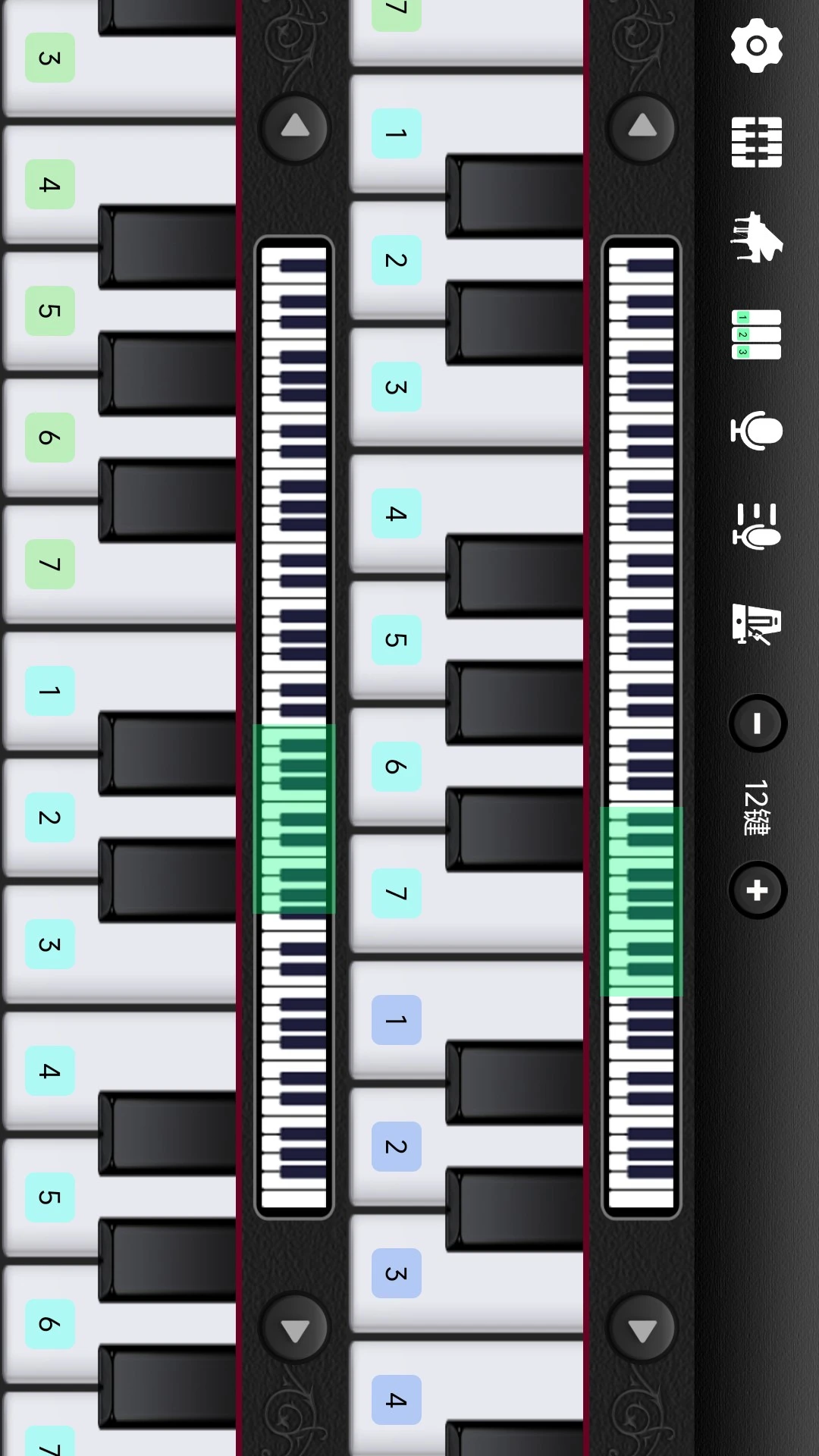Play the blue key labeled 2
Viewport: 819px width, 1456px height.
click(397, 1147)
